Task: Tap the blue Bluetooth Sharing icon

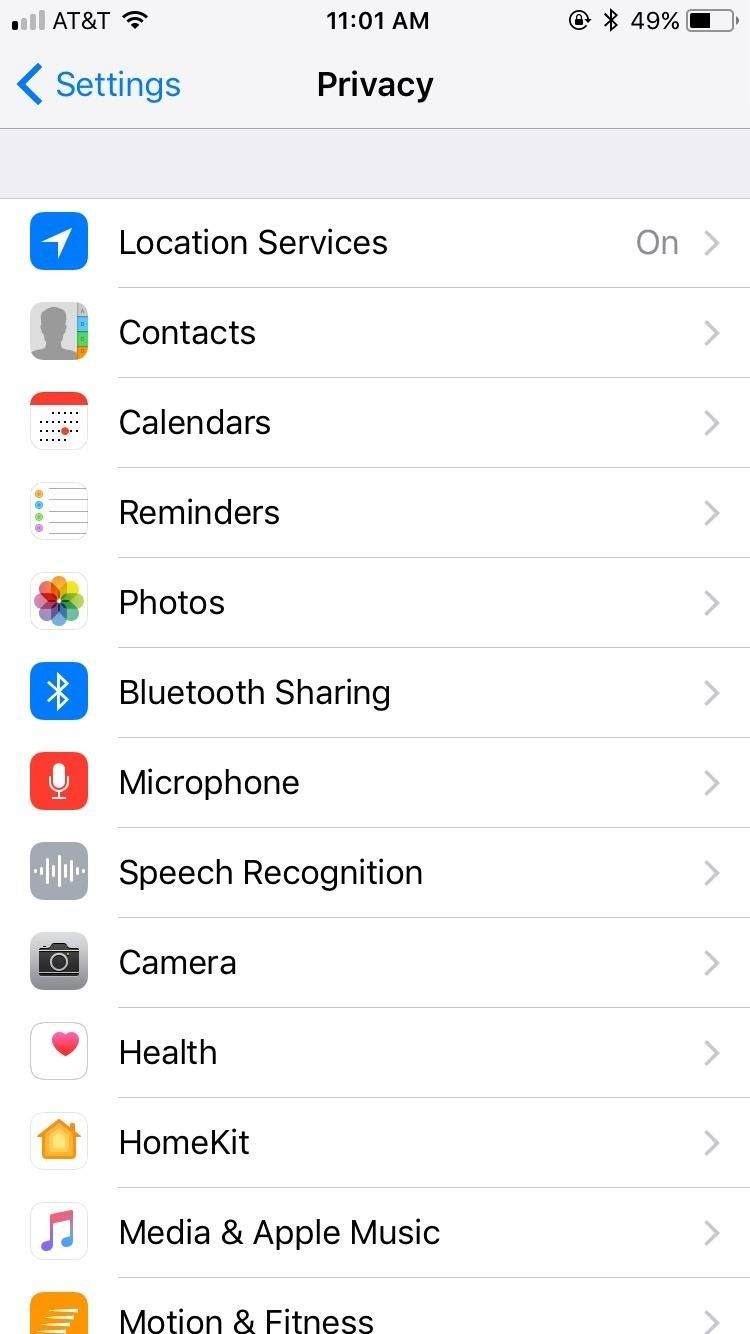Action: tap(59, 691)
